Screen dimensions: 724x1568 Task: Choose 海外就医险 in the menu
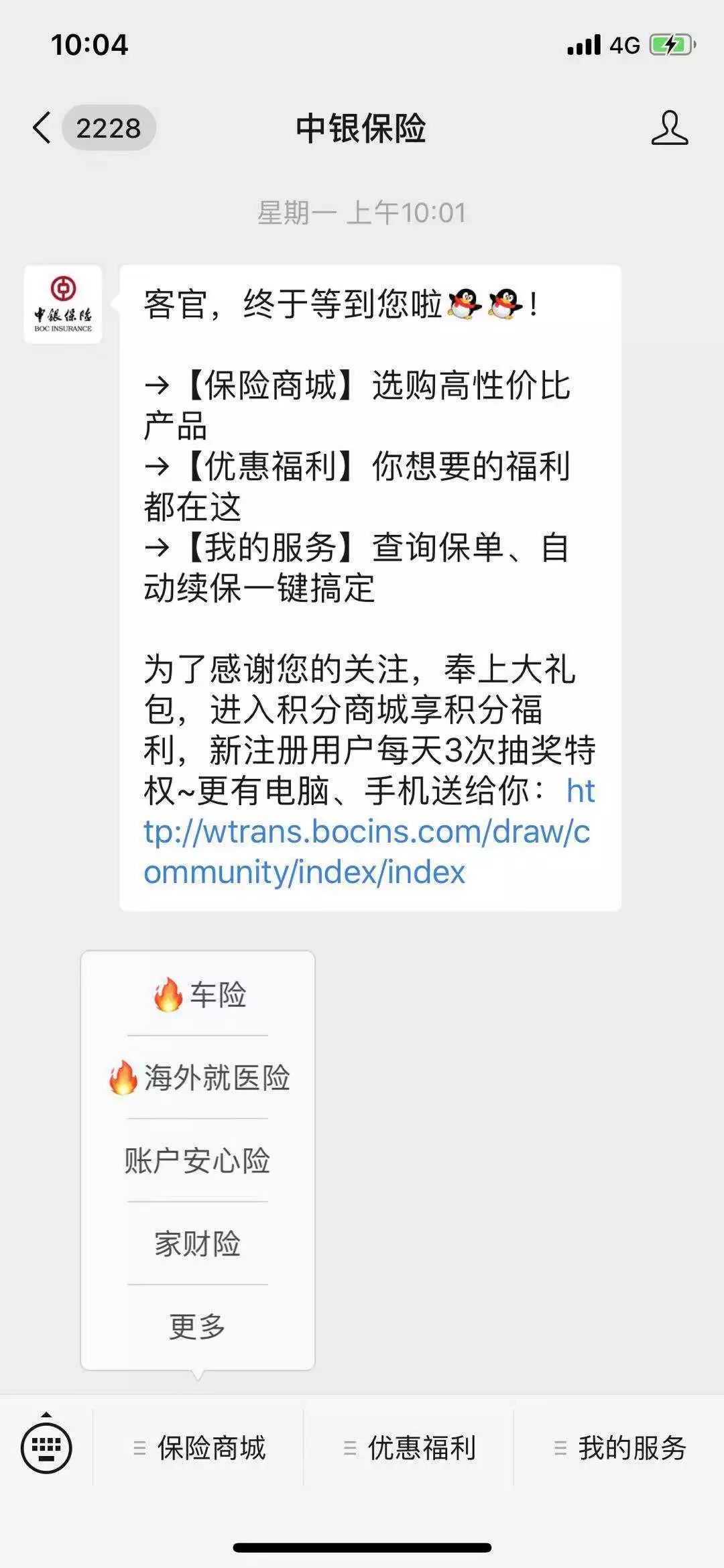point(198,1077)
